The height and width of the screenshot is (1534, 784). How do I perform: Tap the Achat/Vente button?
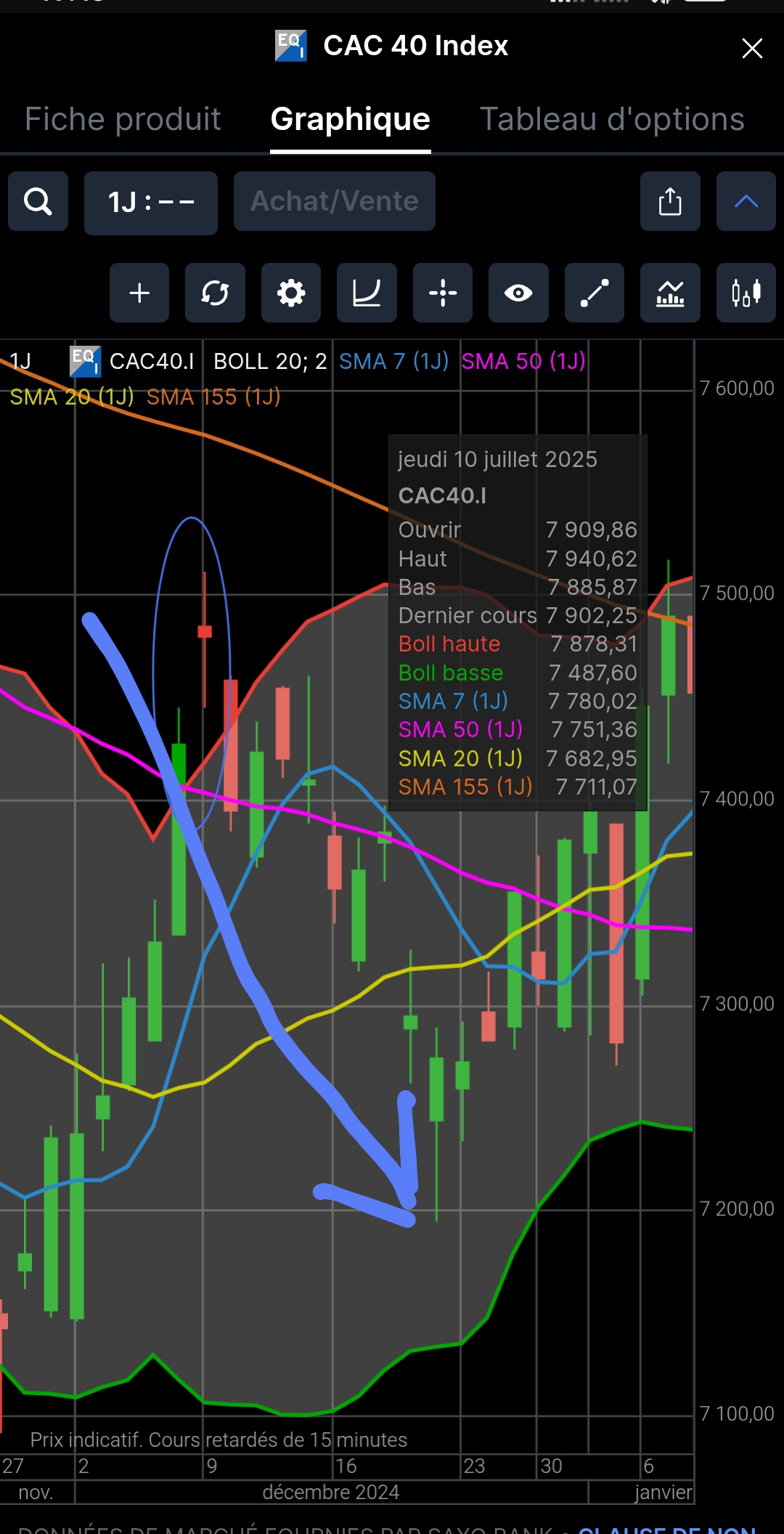coord(335,201)
